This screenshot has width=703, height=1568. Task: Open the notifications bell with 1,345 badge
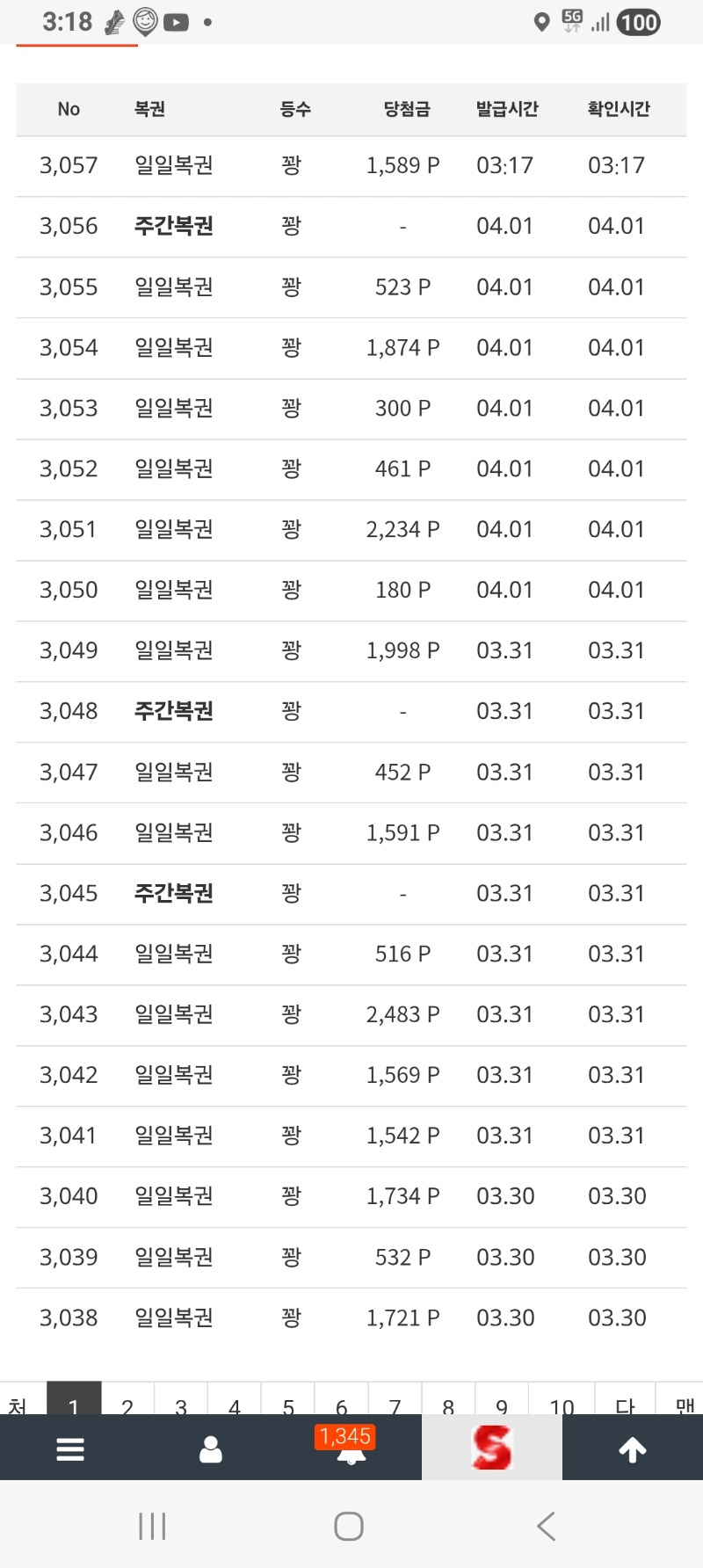point(351,1451)
